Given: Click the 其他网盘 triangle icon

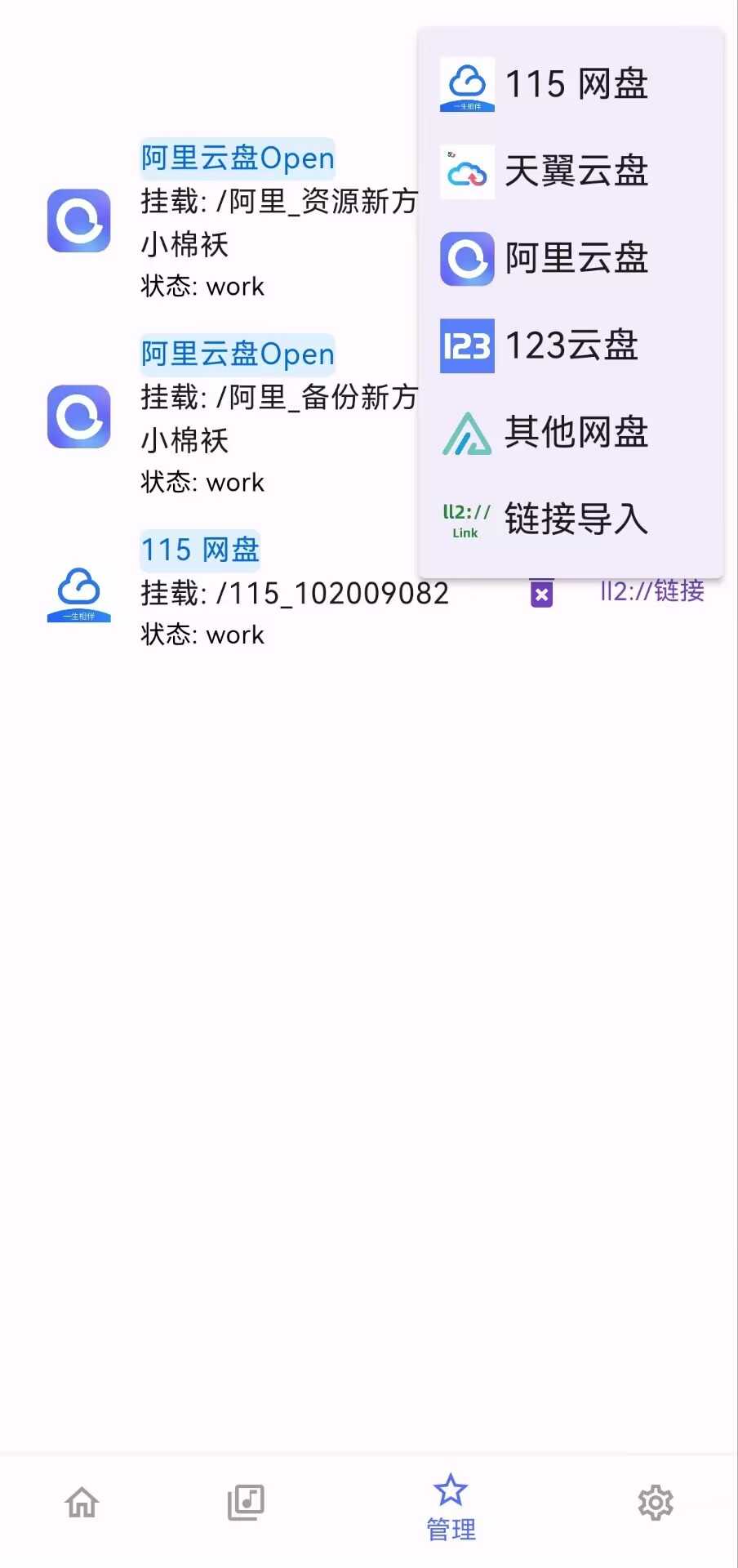Looking at the screenshot, I should (x=466, y=434).
